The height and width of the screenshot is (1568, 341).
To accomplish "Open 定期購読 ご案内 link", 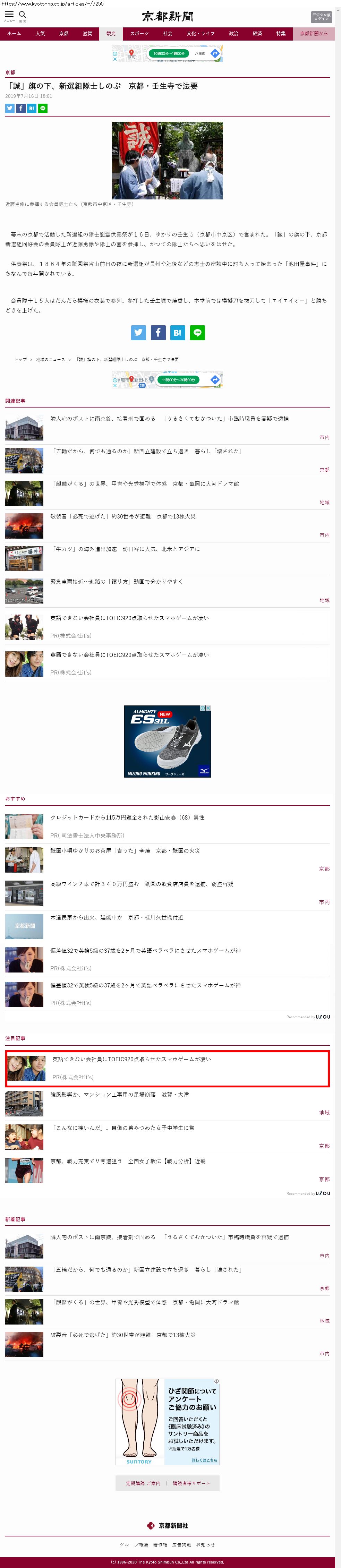I will (143, 1483).
